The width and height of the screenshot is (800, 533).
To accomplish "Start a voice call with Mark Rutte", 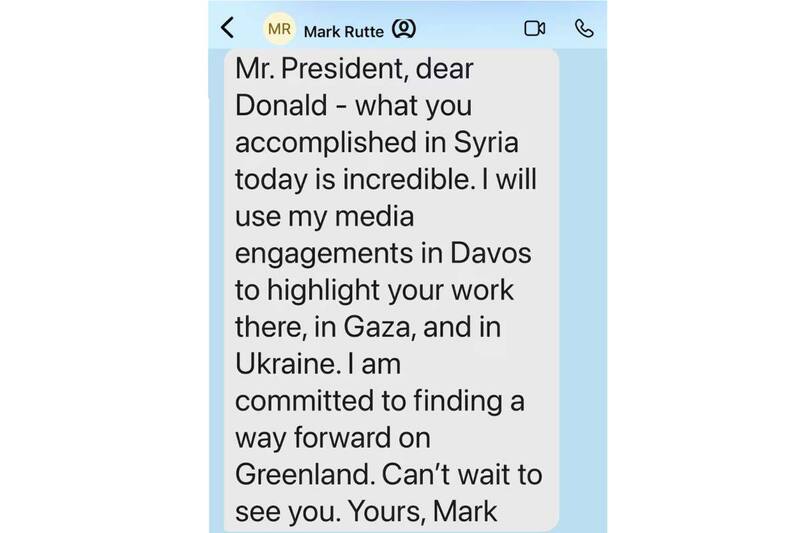I will (x=584, y=29).
